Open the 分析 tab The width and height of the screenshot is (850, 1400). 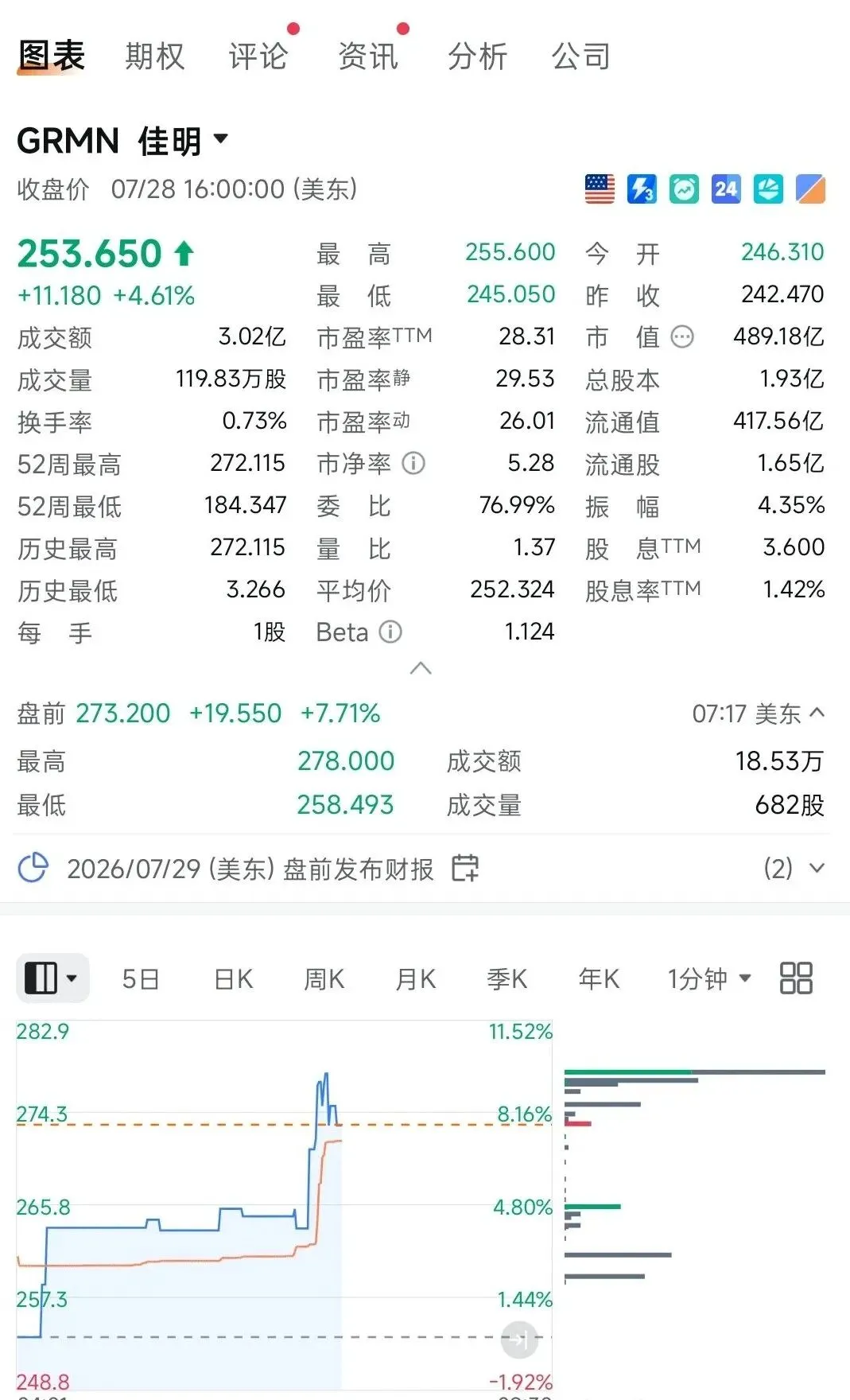(x=477, y=56)
